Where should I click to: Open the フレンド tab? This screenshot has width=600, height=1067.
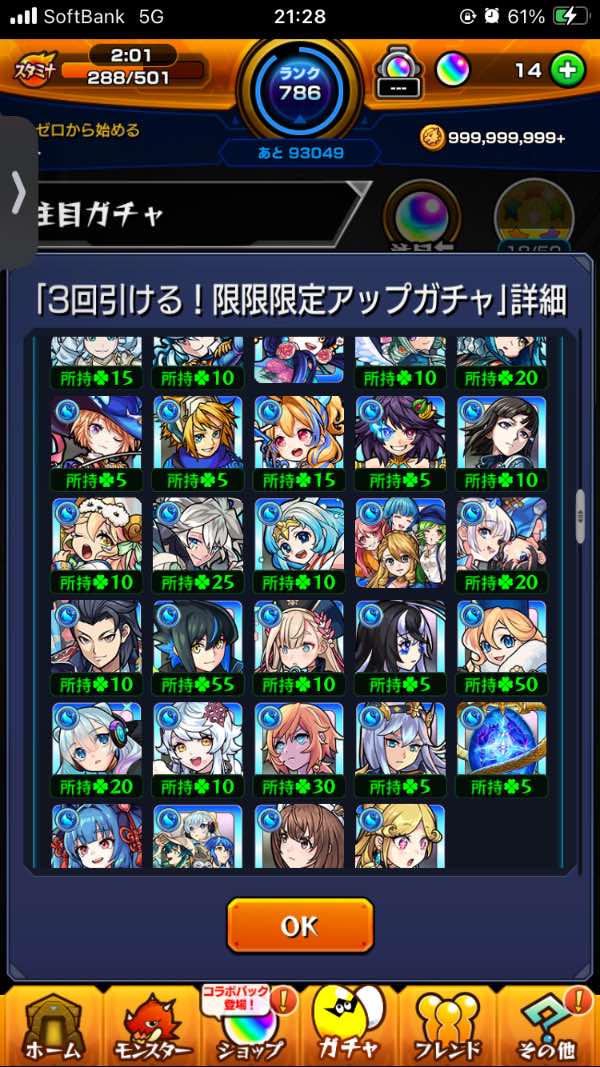pyautogui.click(x=447, y=1025)
